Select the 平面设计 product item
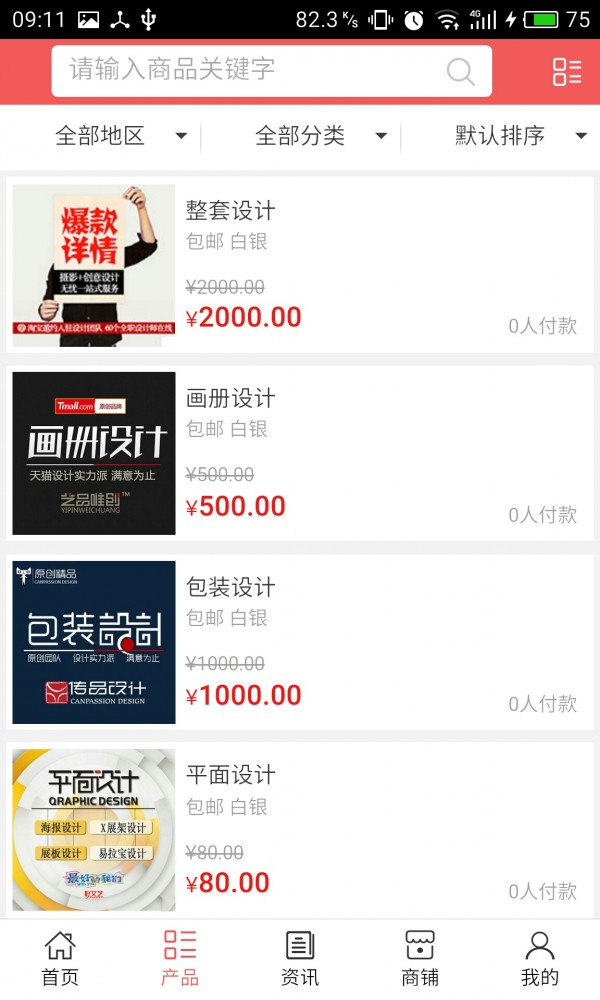 coord(300,830)
